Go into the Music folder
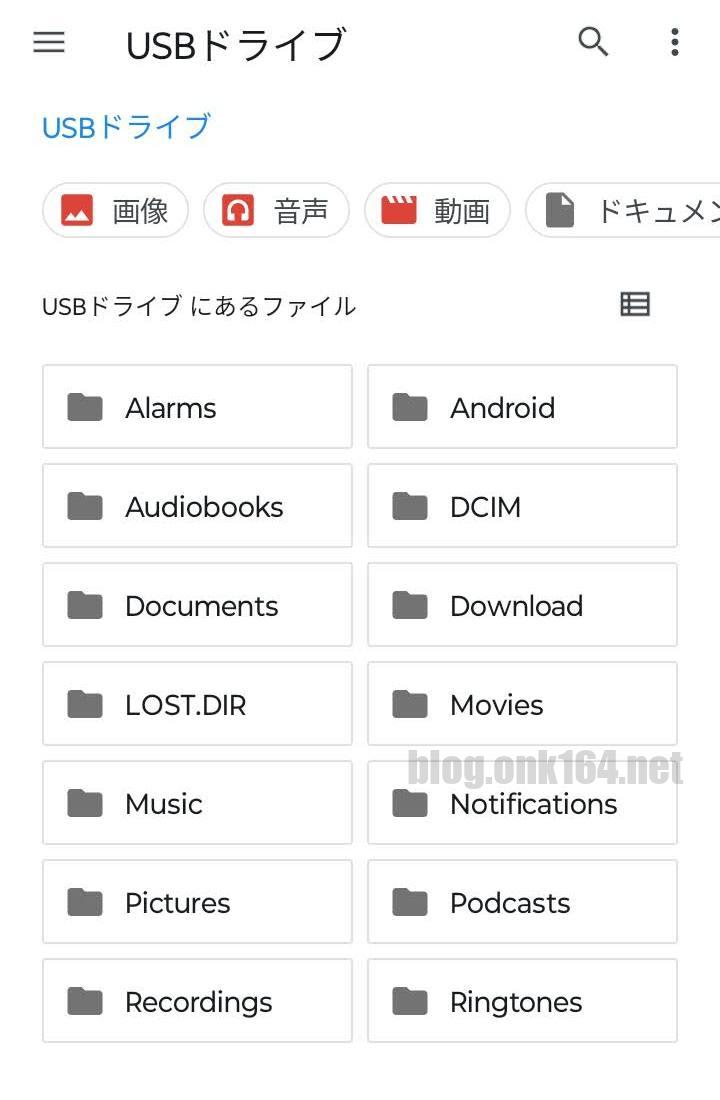This screenshot has width=720, height=1100. (197, 803)
